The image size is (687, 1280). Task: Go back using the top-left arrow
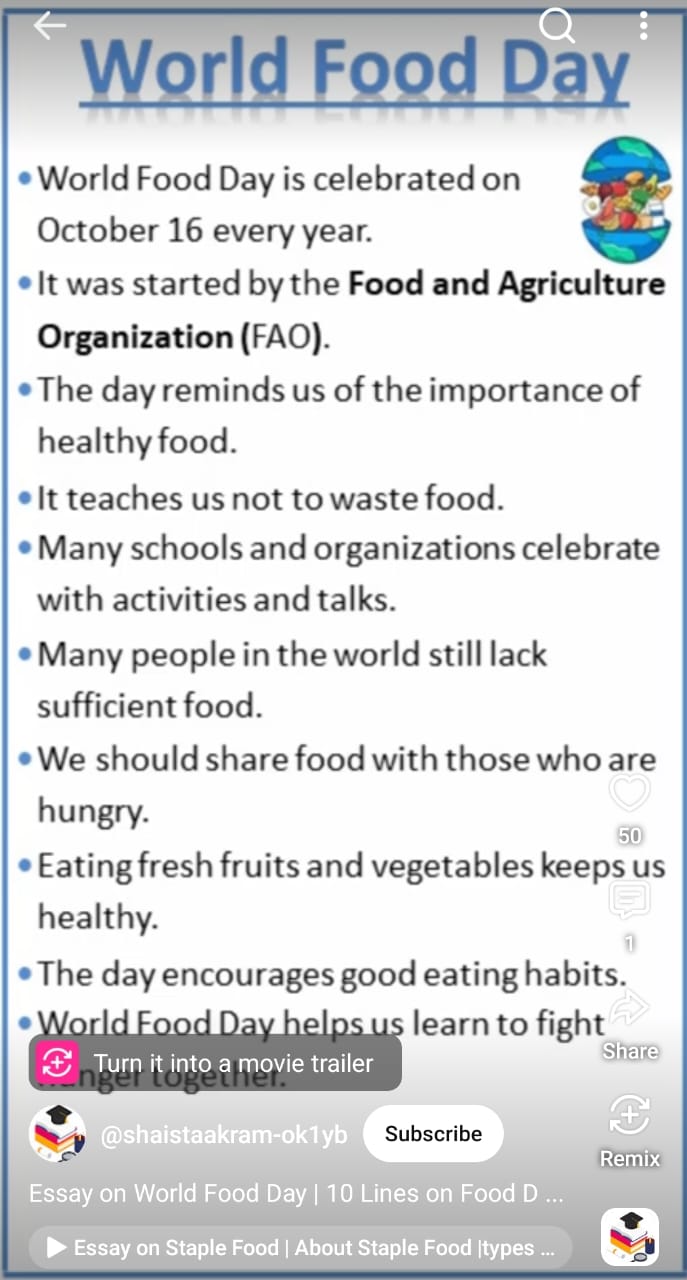click(x=49, y=27)
